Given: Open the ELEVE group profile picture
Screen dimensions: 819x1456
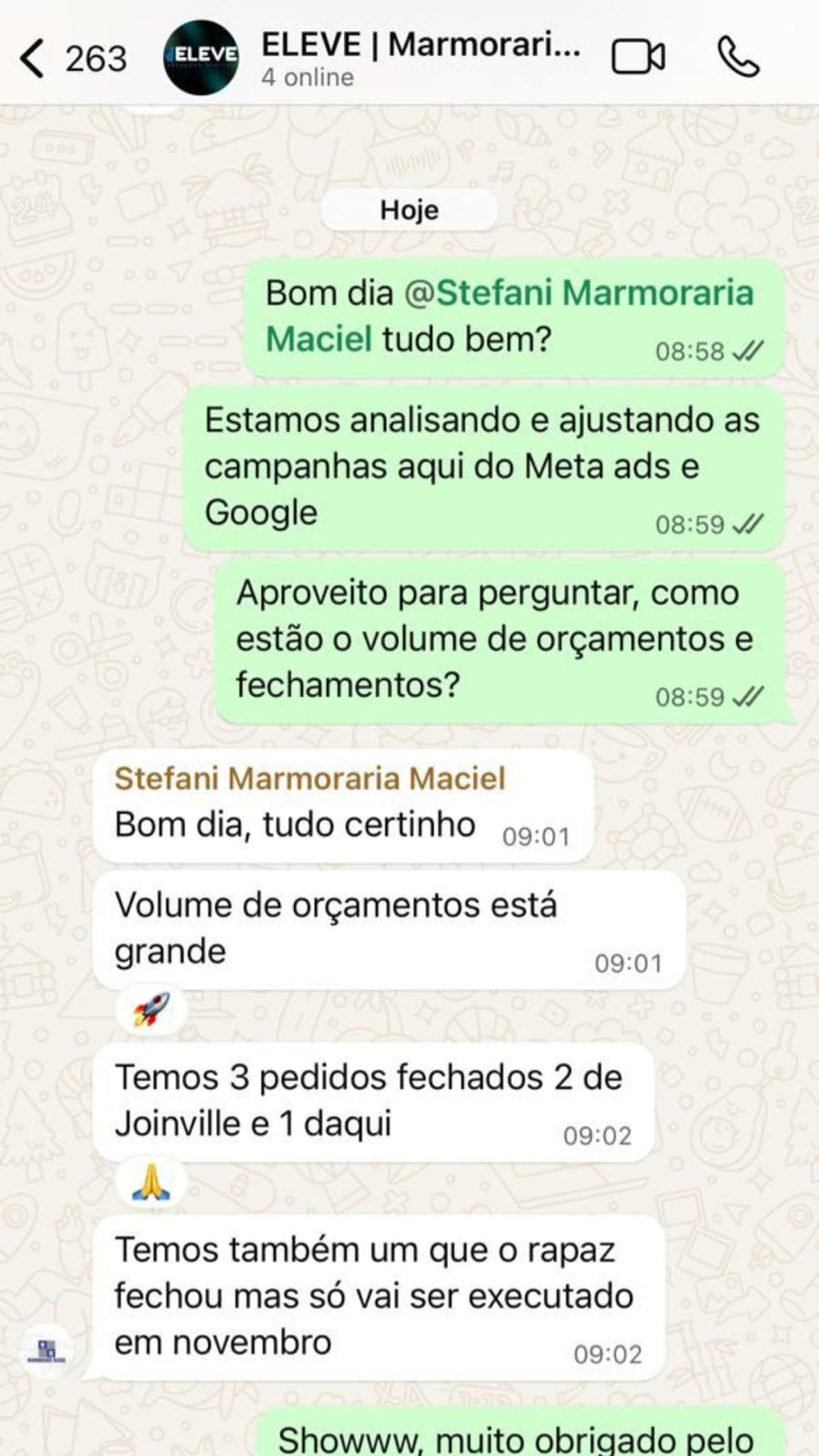Looking at the screenshot, I should (202, 58).
